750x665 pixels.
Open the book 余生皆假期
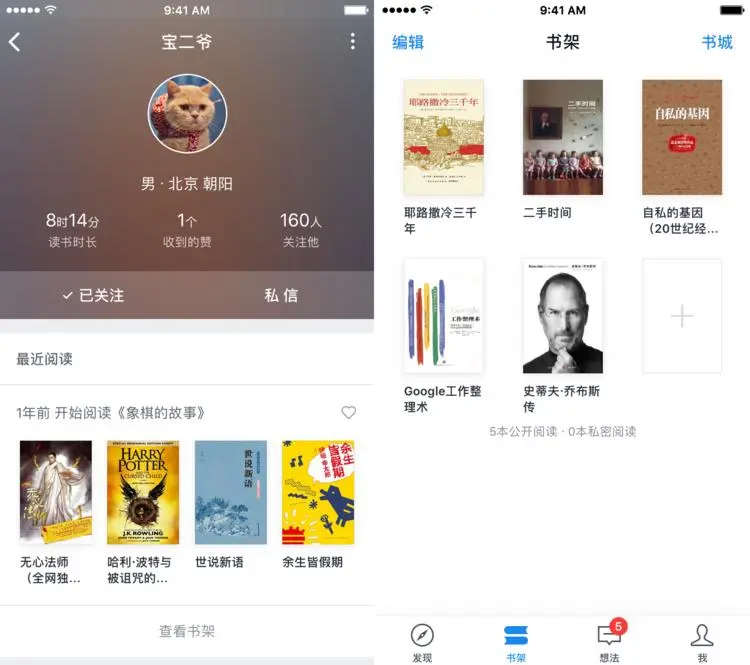pos(318,492)
